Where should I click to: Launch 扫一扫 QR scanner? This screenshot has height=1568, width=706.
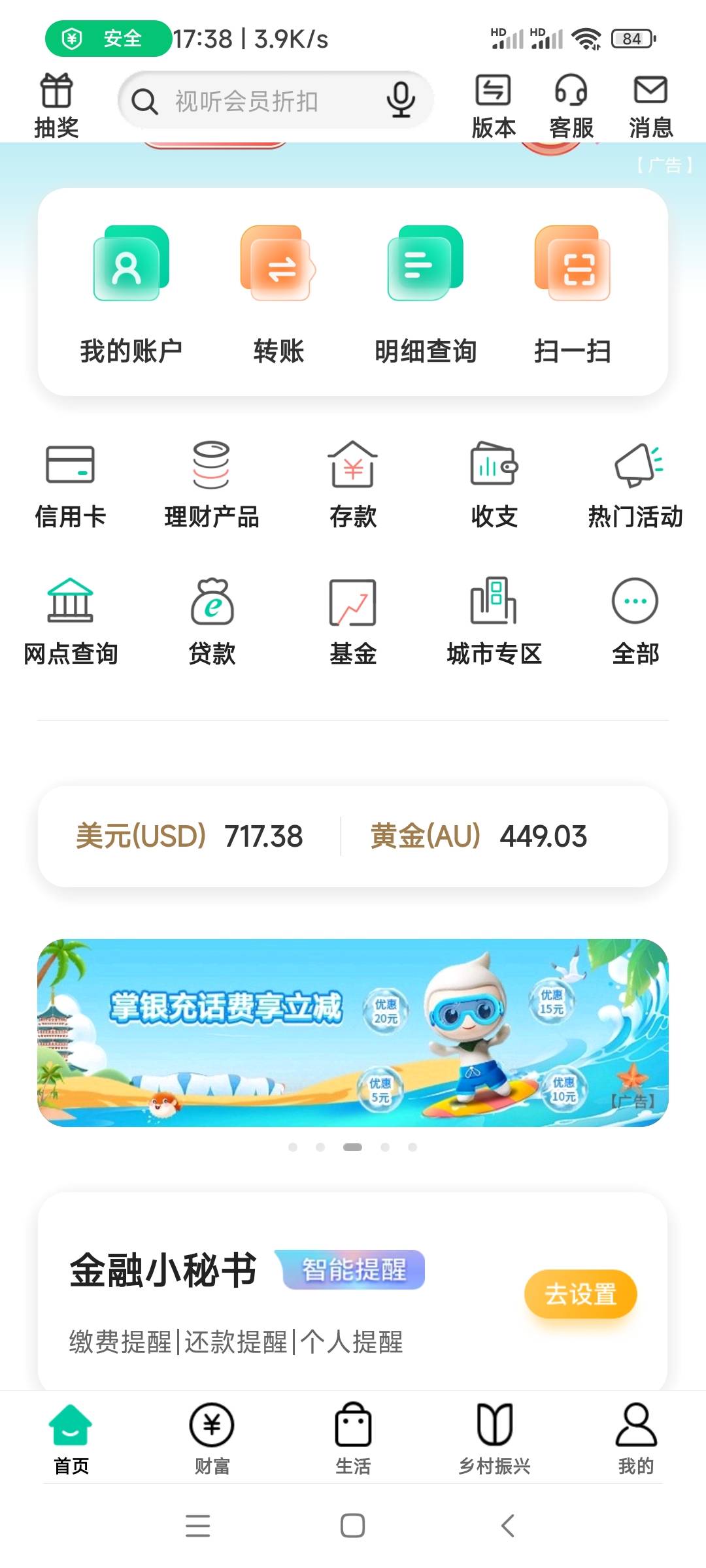tap(573, 294)
